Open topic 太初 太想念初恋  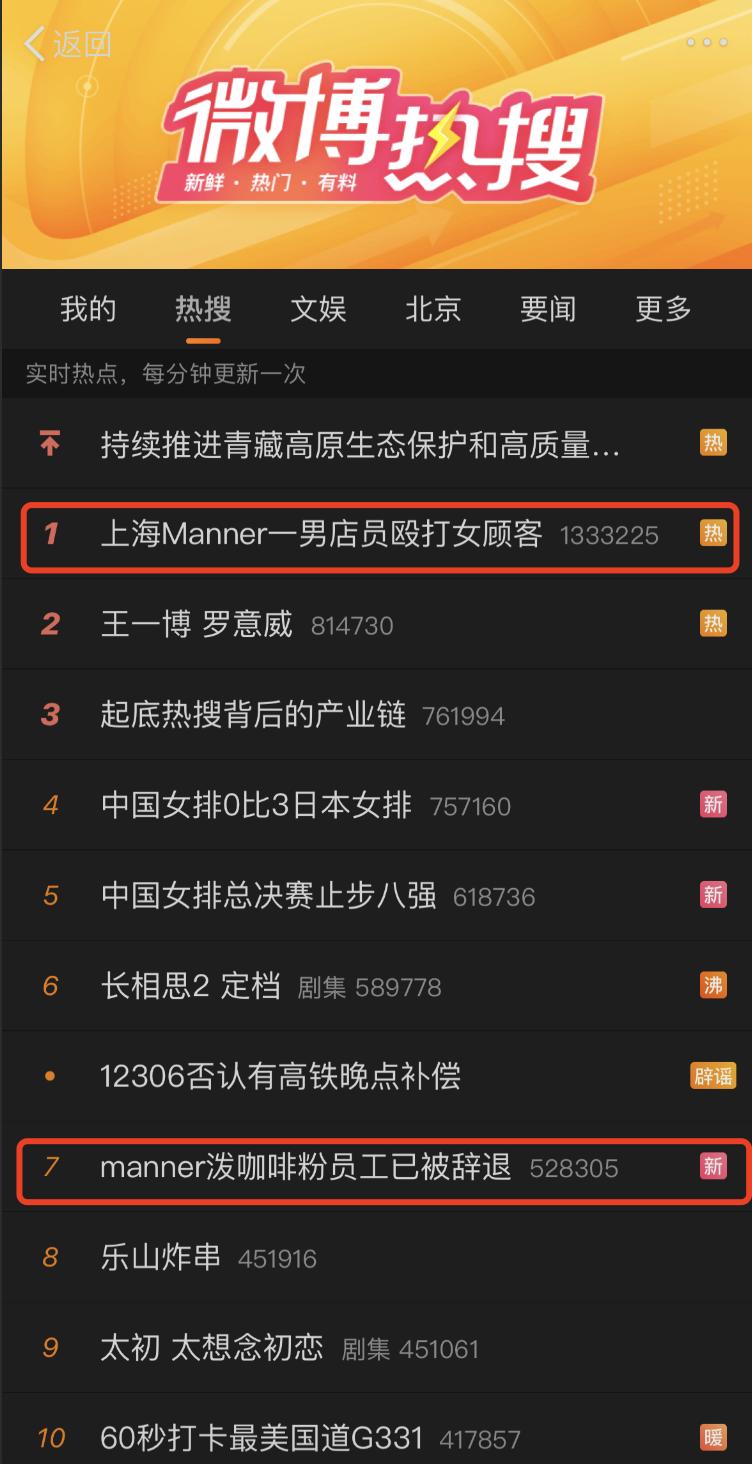click(212, 1348)
